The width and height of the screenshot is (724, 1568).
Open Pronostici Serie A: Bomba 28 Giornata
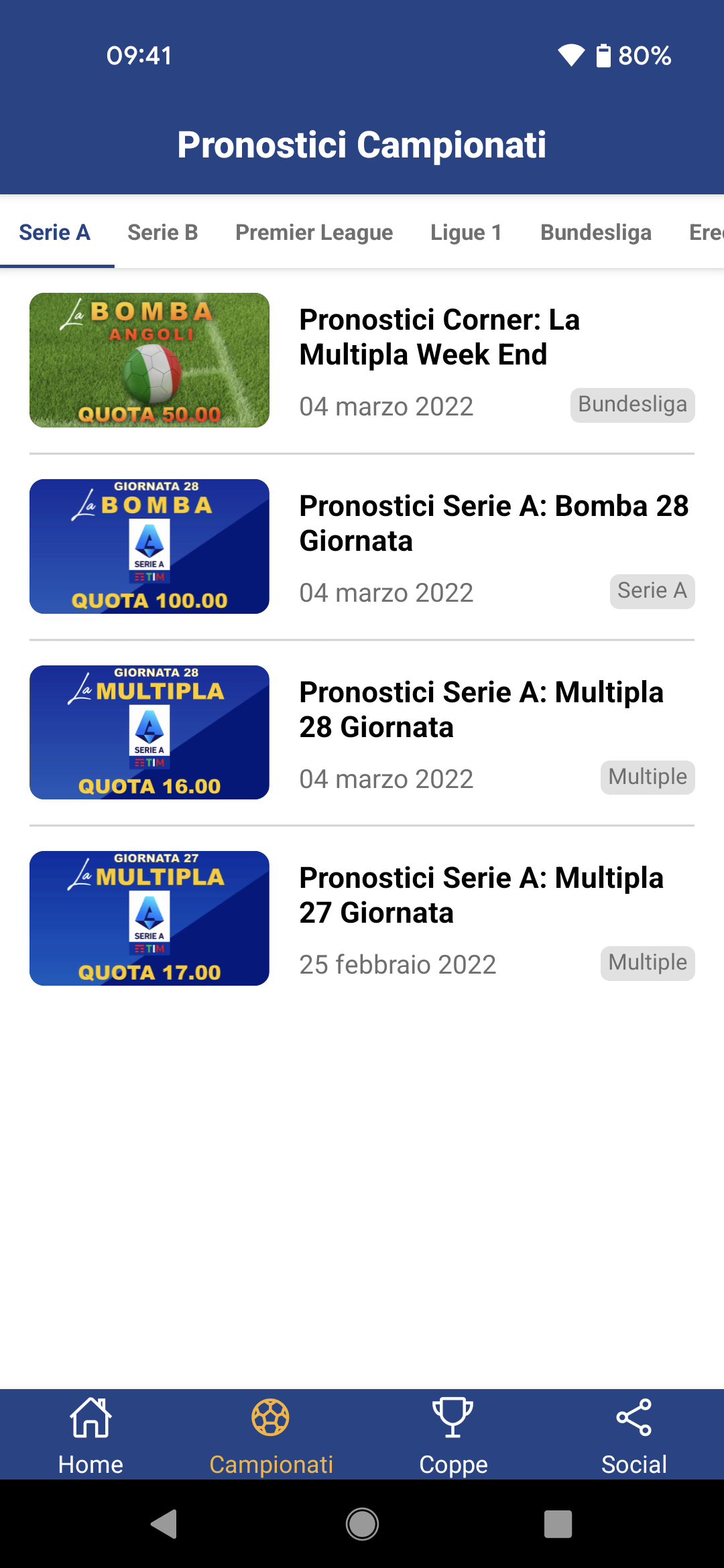point(493,523)
